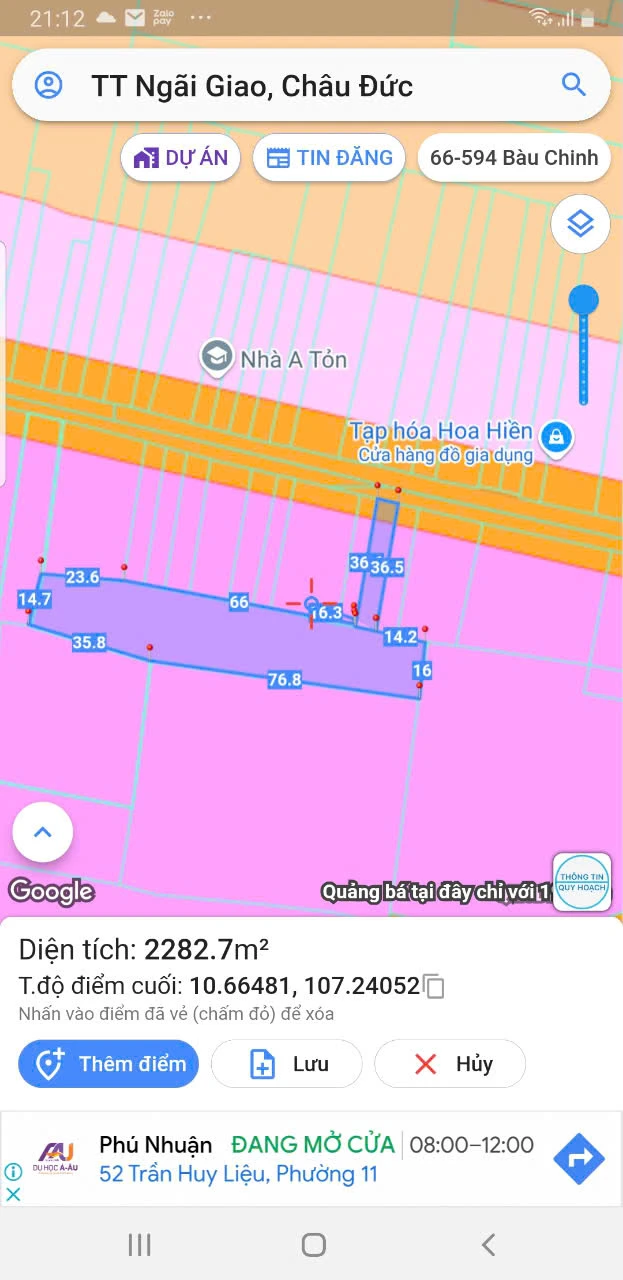Select the DỰ ÁN chip
The height and width of the screenshot is (1280, 623).
[x=181, y=158]
